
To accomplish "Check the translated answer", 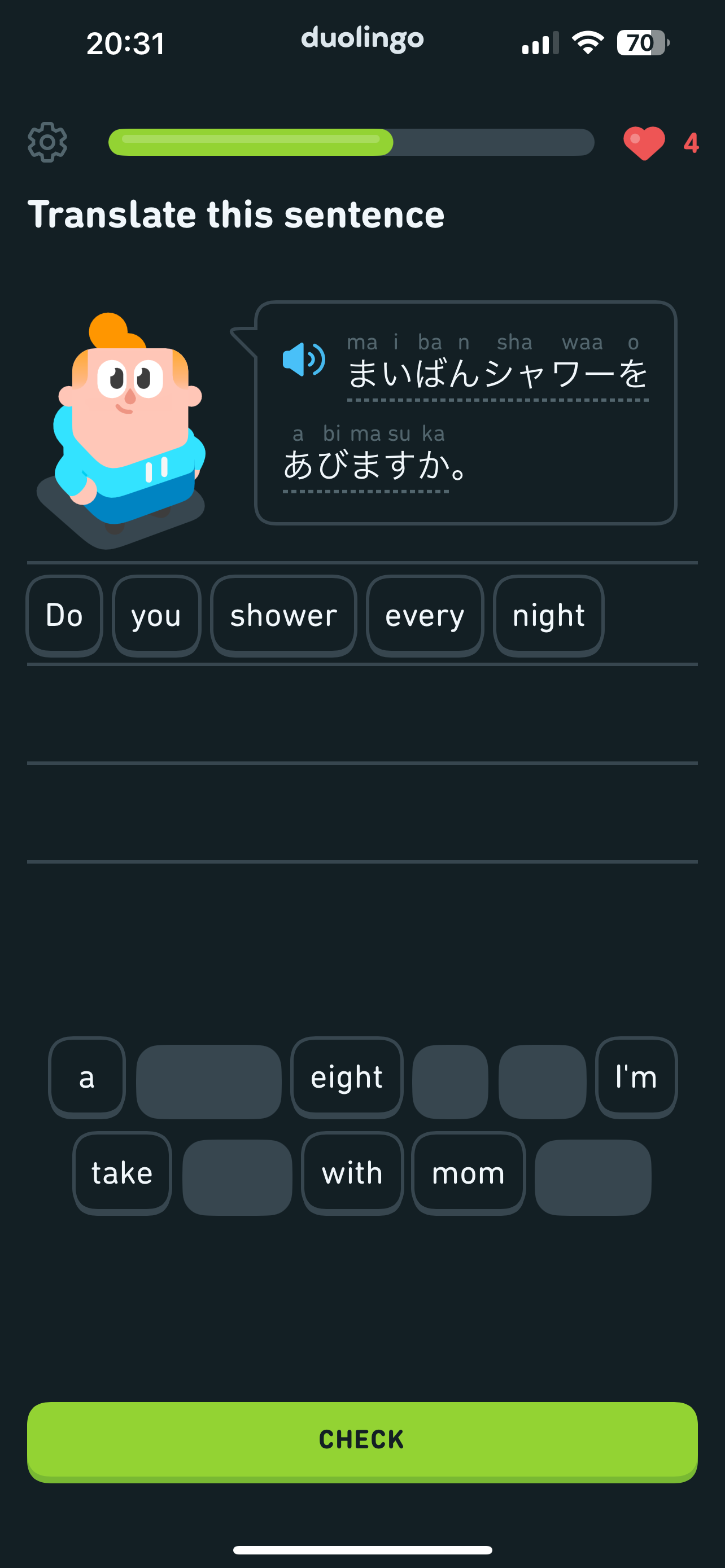I will click(x=362, y=1440).
